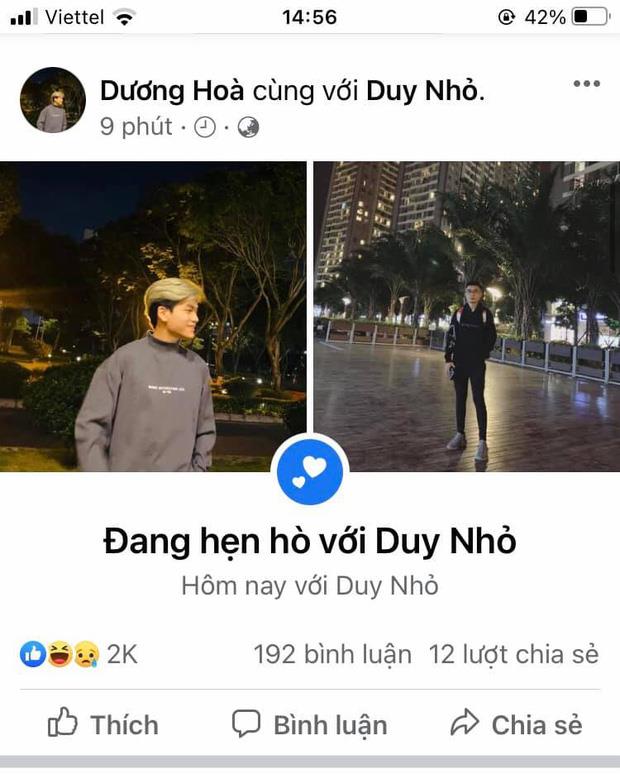This screenshot has width=620, height=774.
Task: Share the post via Chia sẻ
Action: coord(516,724)
